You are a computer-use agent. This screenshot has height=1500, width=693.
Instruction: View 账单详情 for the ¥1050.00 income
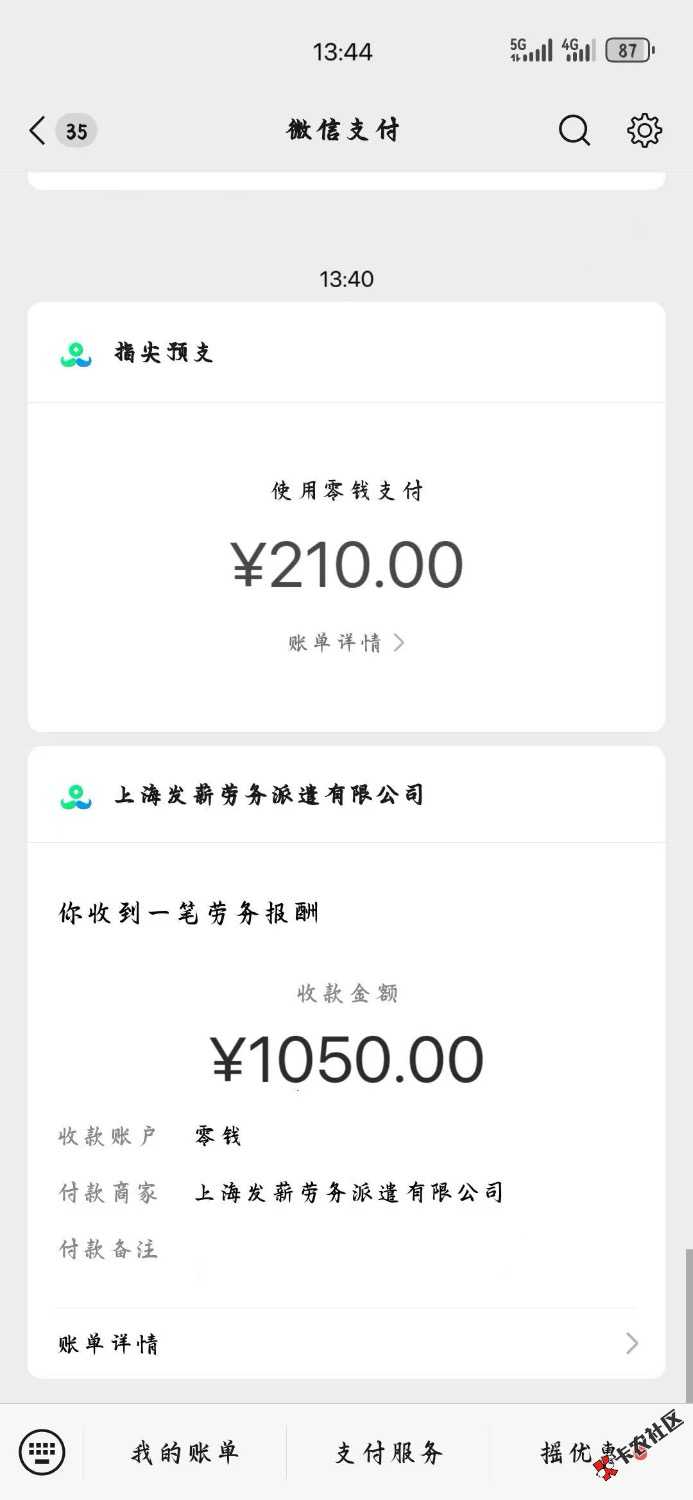(346, 1343)
